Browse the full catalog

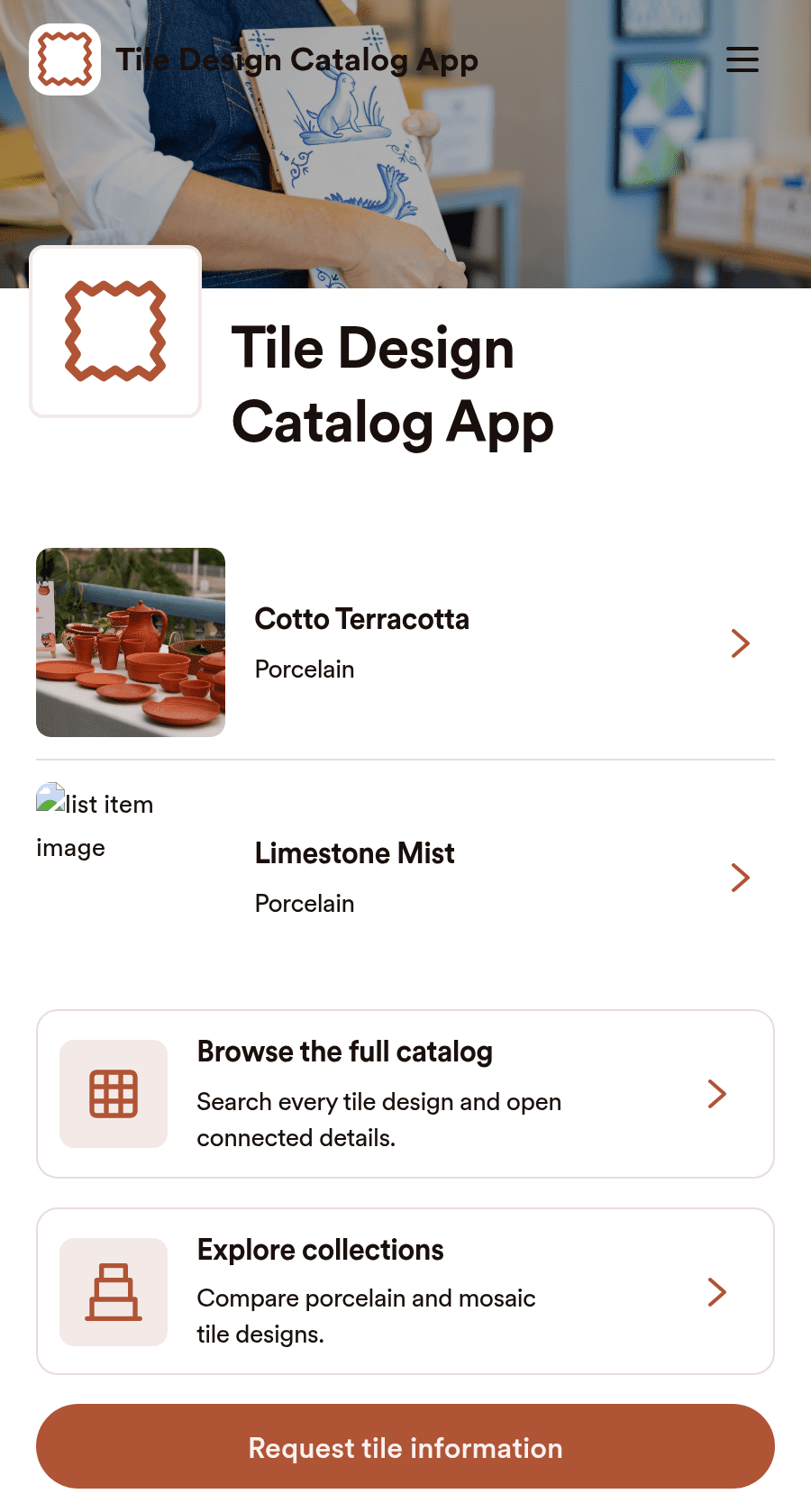(x=405, y=1094)
